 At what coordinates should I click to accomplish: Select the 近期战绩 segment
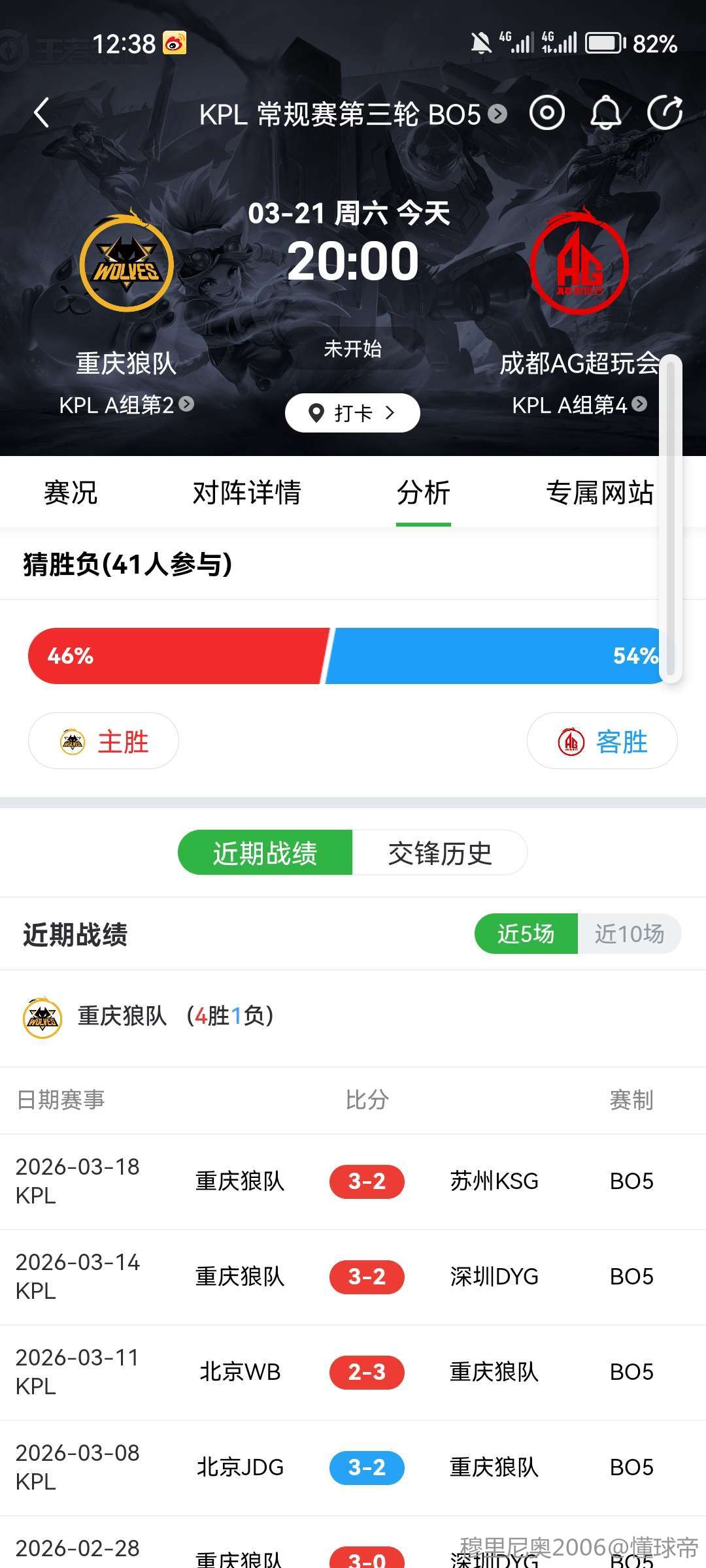[265, 853]
